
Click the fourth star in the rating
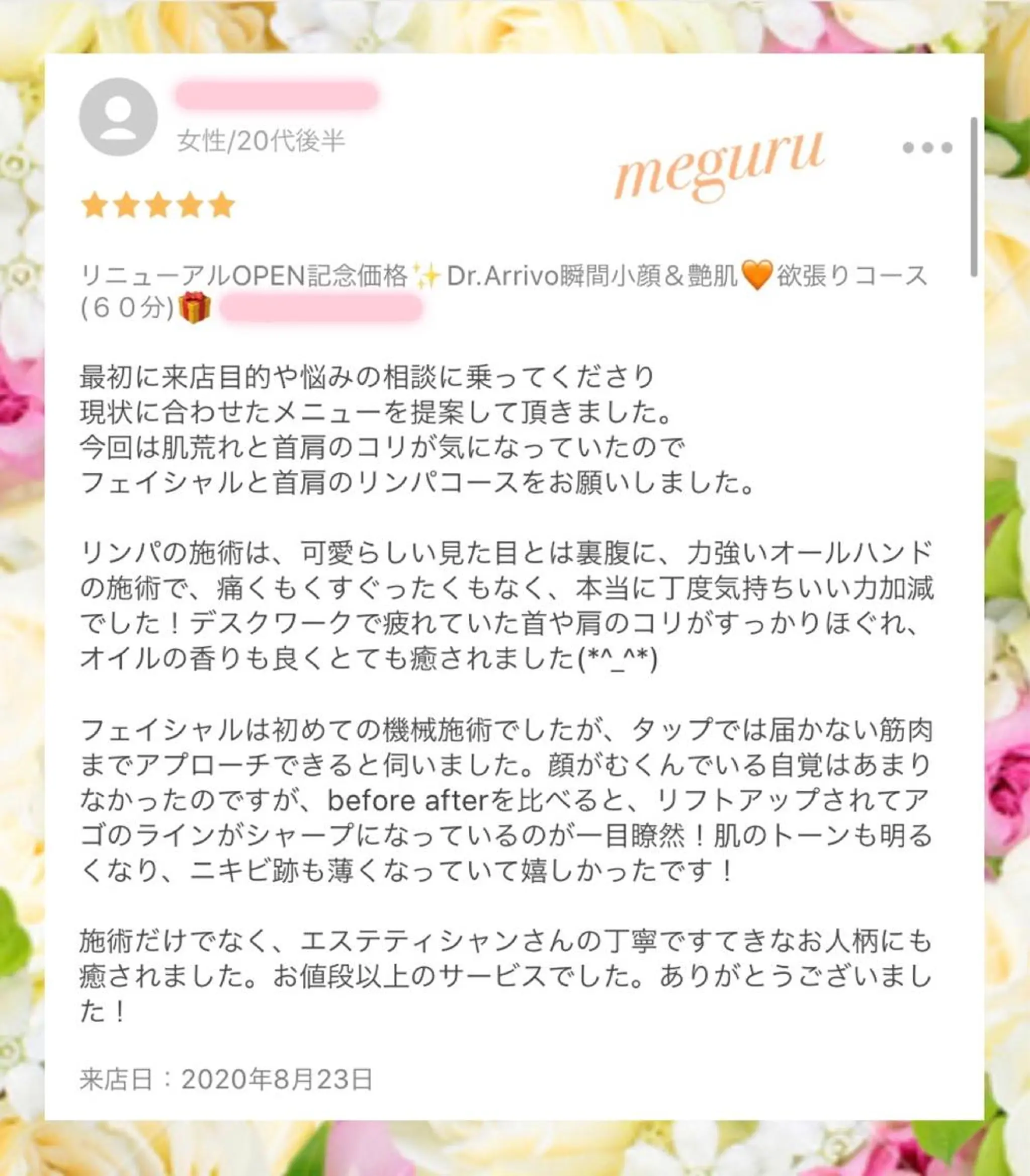click(x=189, y=205)
